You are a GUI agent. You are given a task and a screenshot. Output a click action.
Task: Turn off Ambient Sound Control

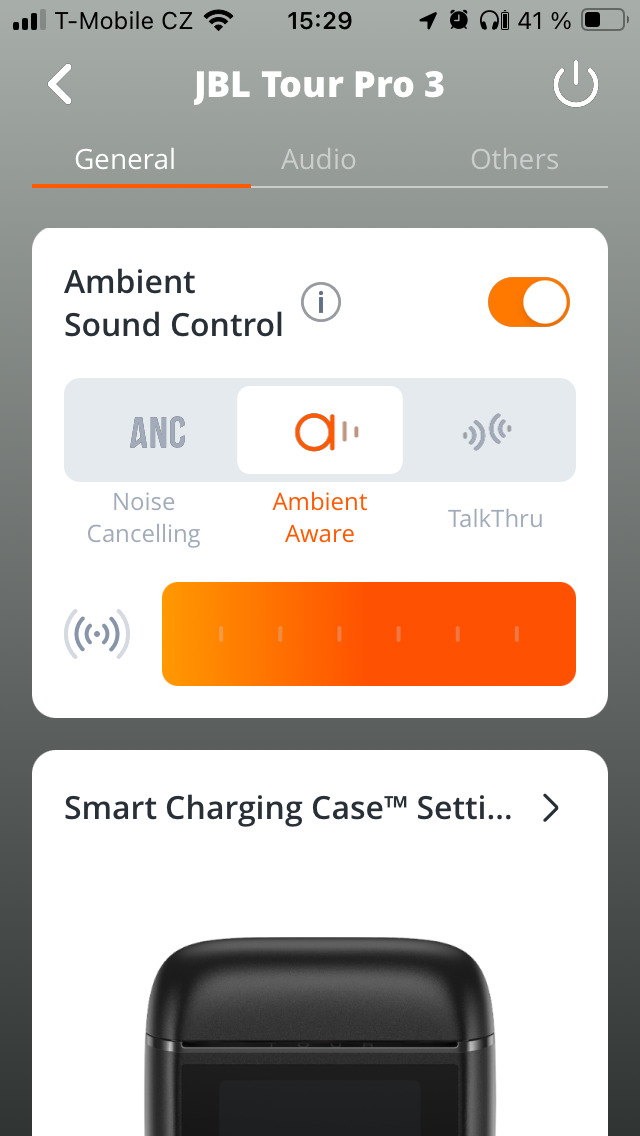pos(528,302)
